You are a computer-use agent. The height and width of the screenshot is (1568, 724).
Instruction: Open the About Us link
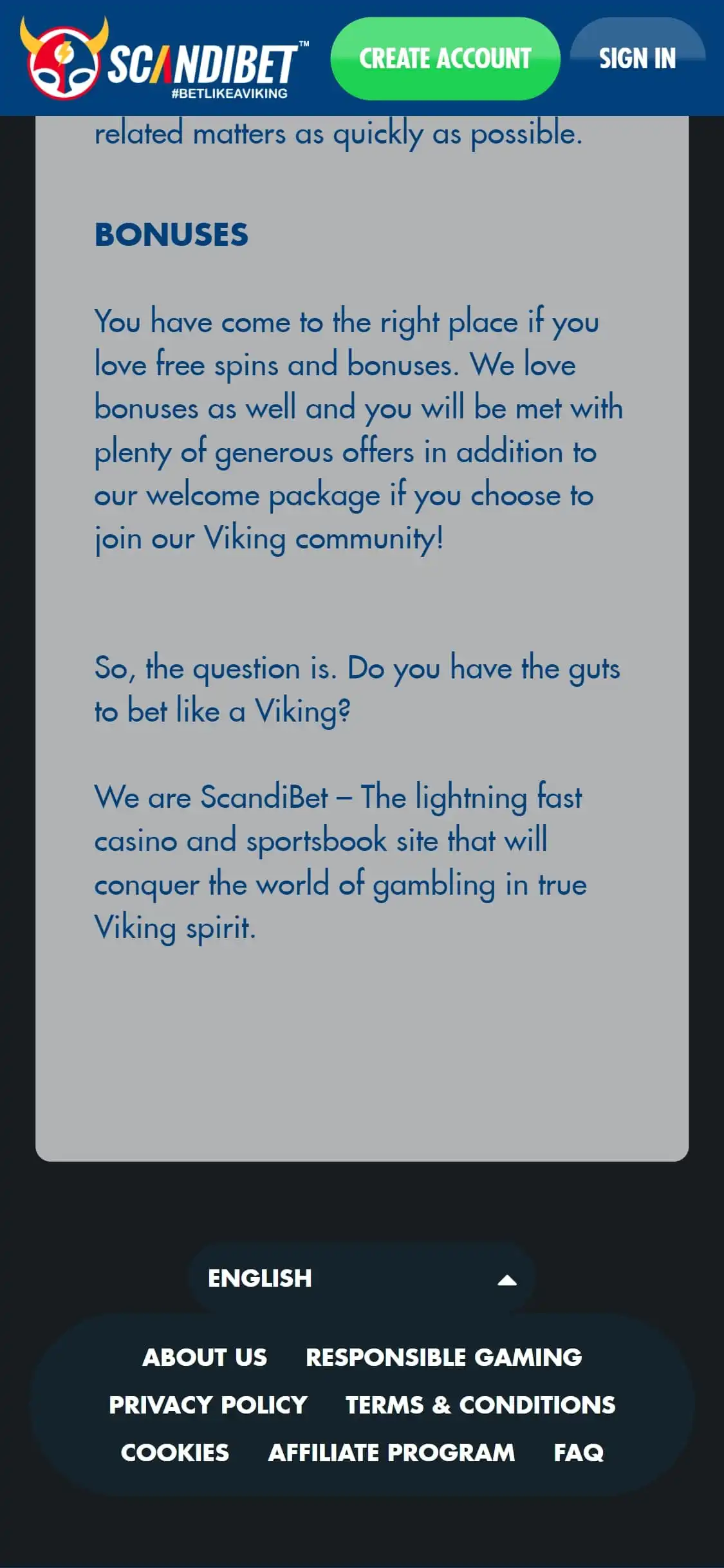click(x=205, y=1357)
